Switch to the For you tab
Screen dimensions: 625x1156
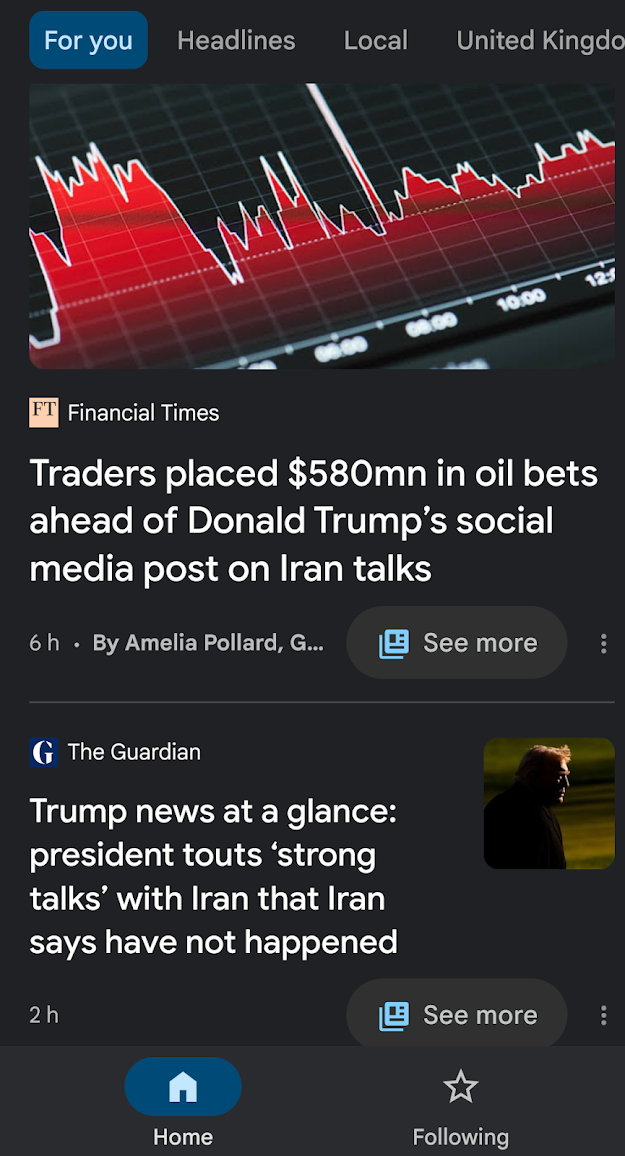coord(88,41)
